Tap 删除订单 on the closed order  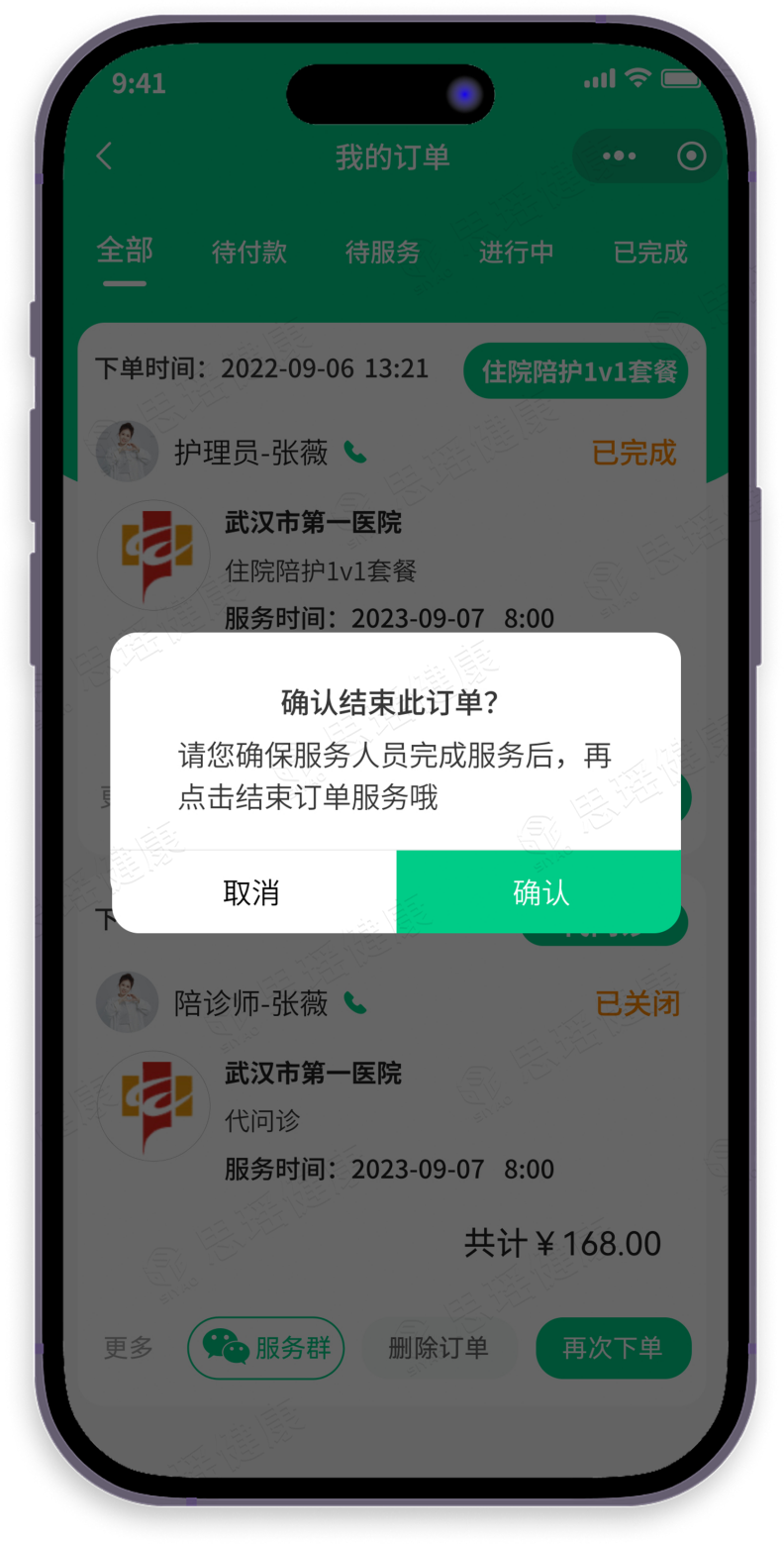439,1348
